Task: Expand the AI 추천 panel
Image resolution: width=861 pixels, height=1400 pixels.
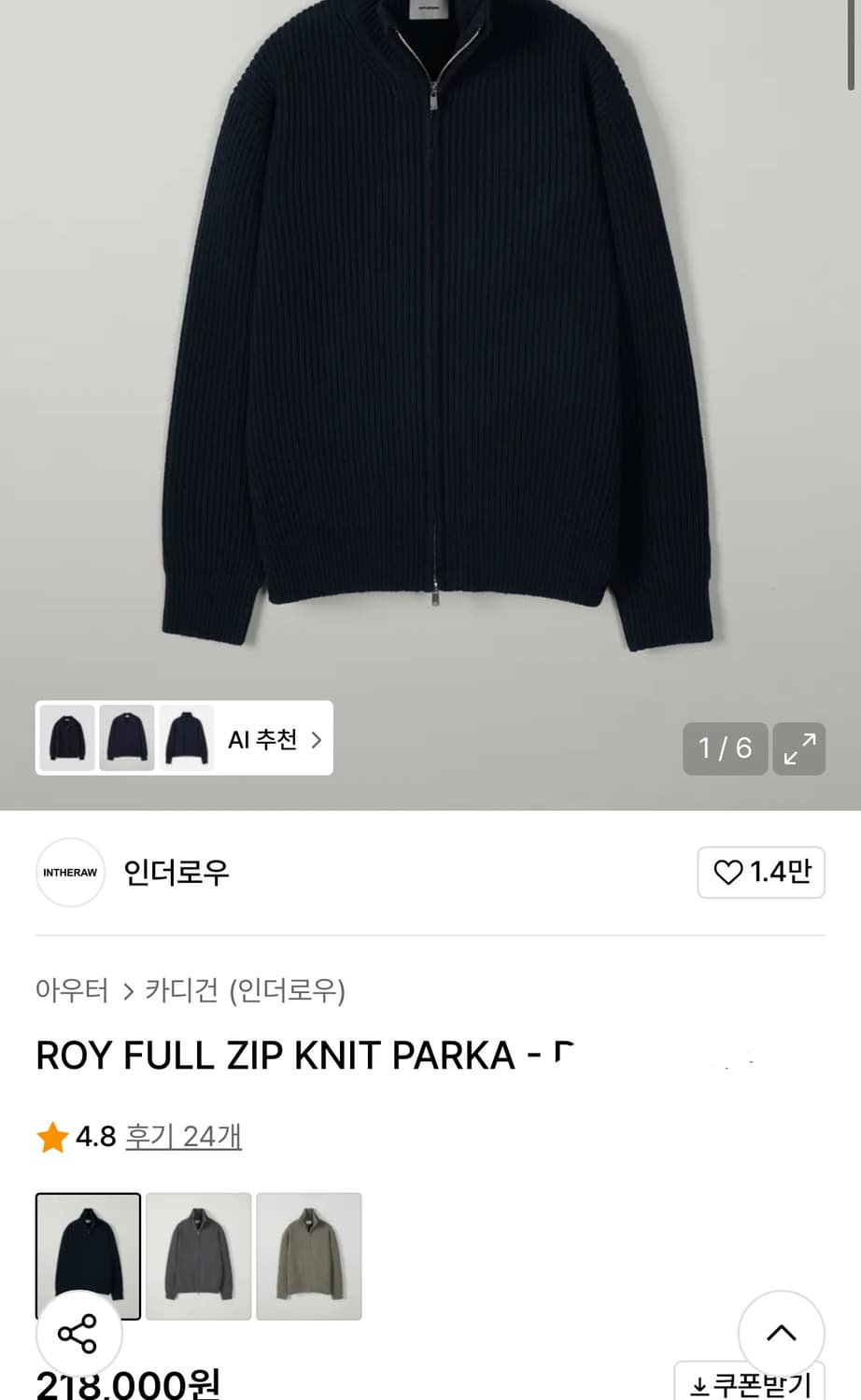Action: pyautogui.click(x=264, y=738)
